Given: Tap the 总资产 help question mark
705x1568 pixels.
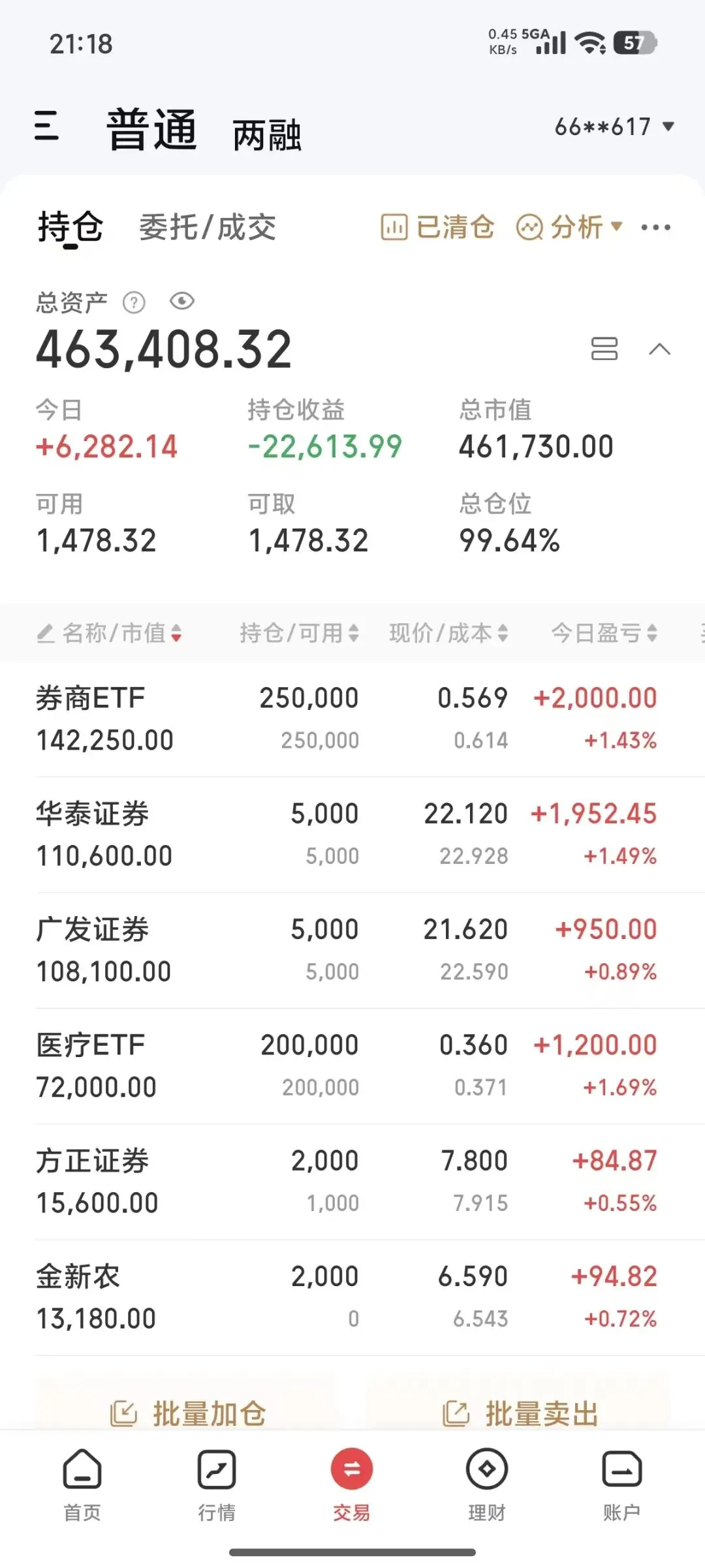Looking at the screenshot, I should (134, 302).
